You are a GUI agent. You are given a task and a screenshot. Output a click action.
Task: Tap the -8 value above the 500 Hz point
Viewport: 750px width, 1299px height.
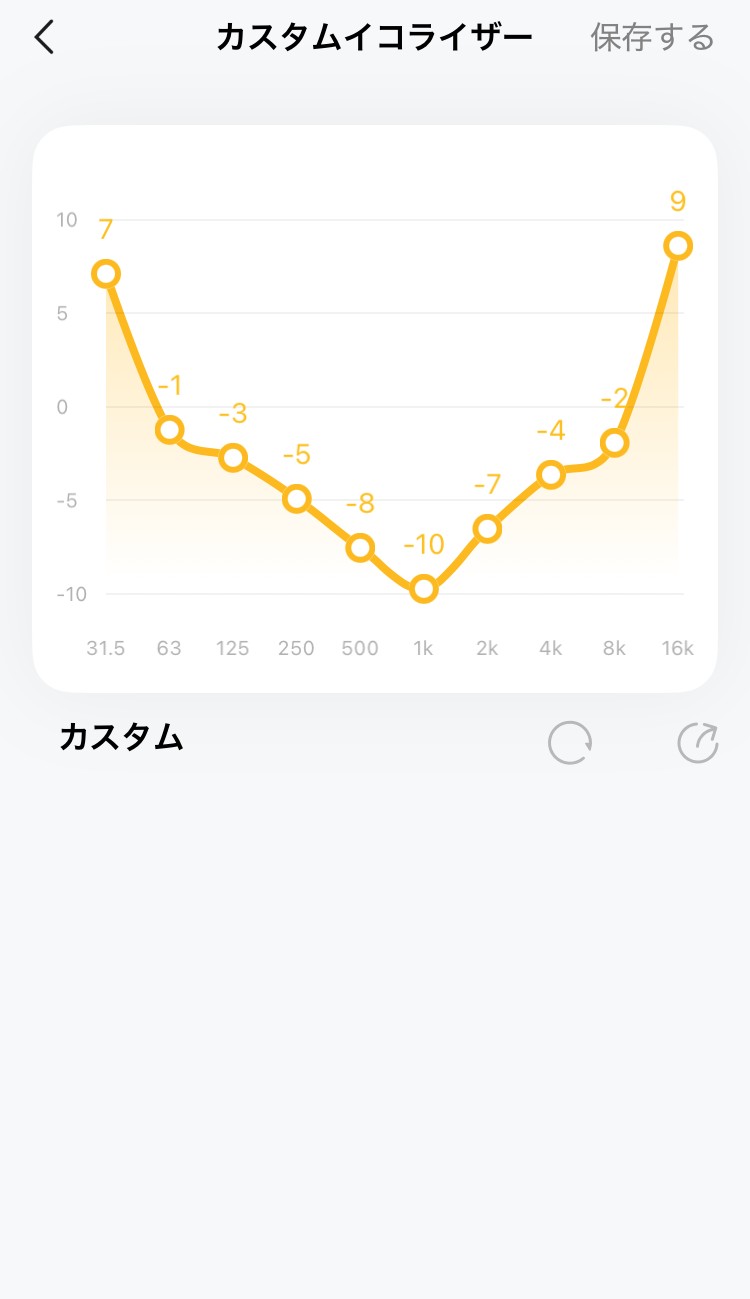pyautogui.click(x=360, y=505)
